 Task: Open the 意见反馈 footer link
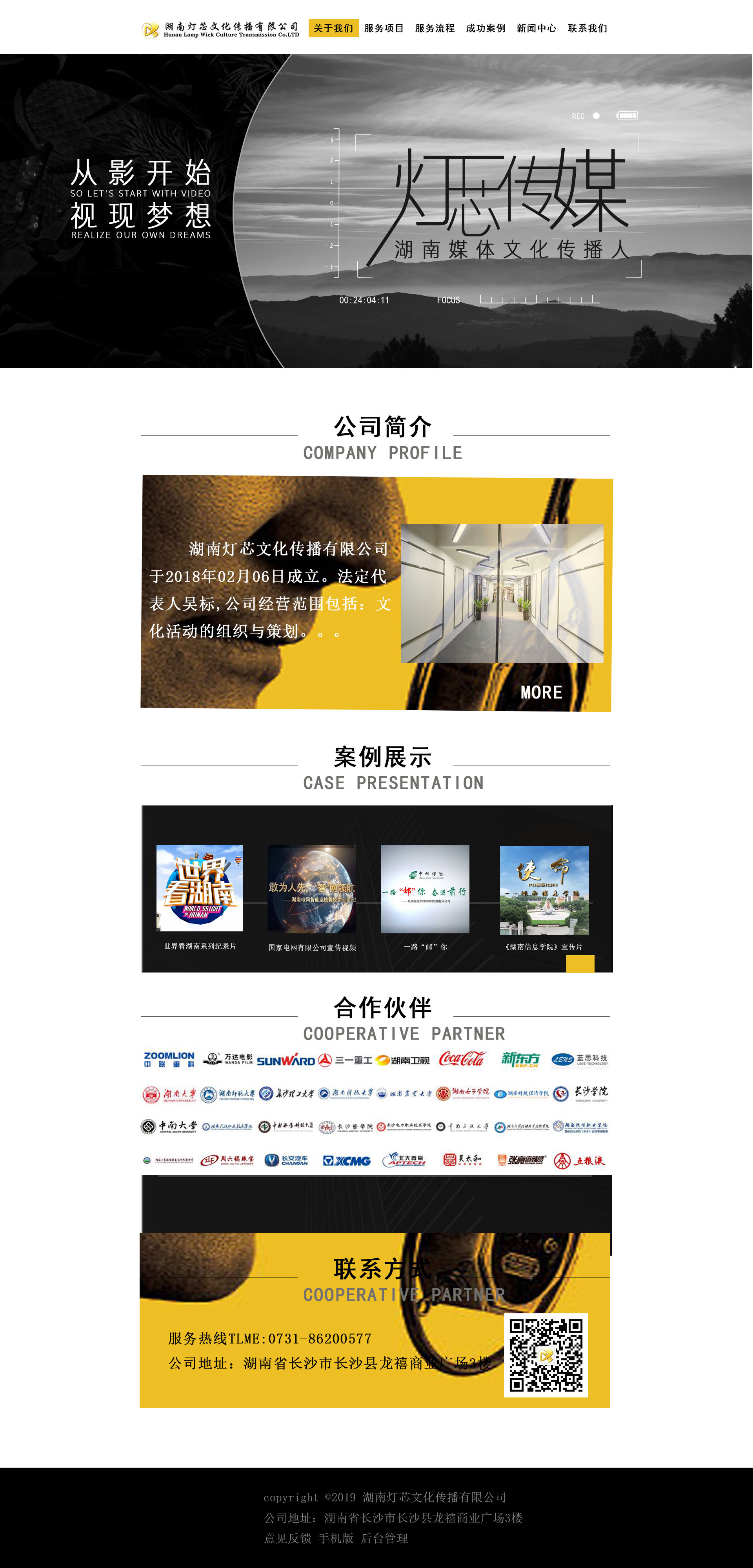point(287,1538)
